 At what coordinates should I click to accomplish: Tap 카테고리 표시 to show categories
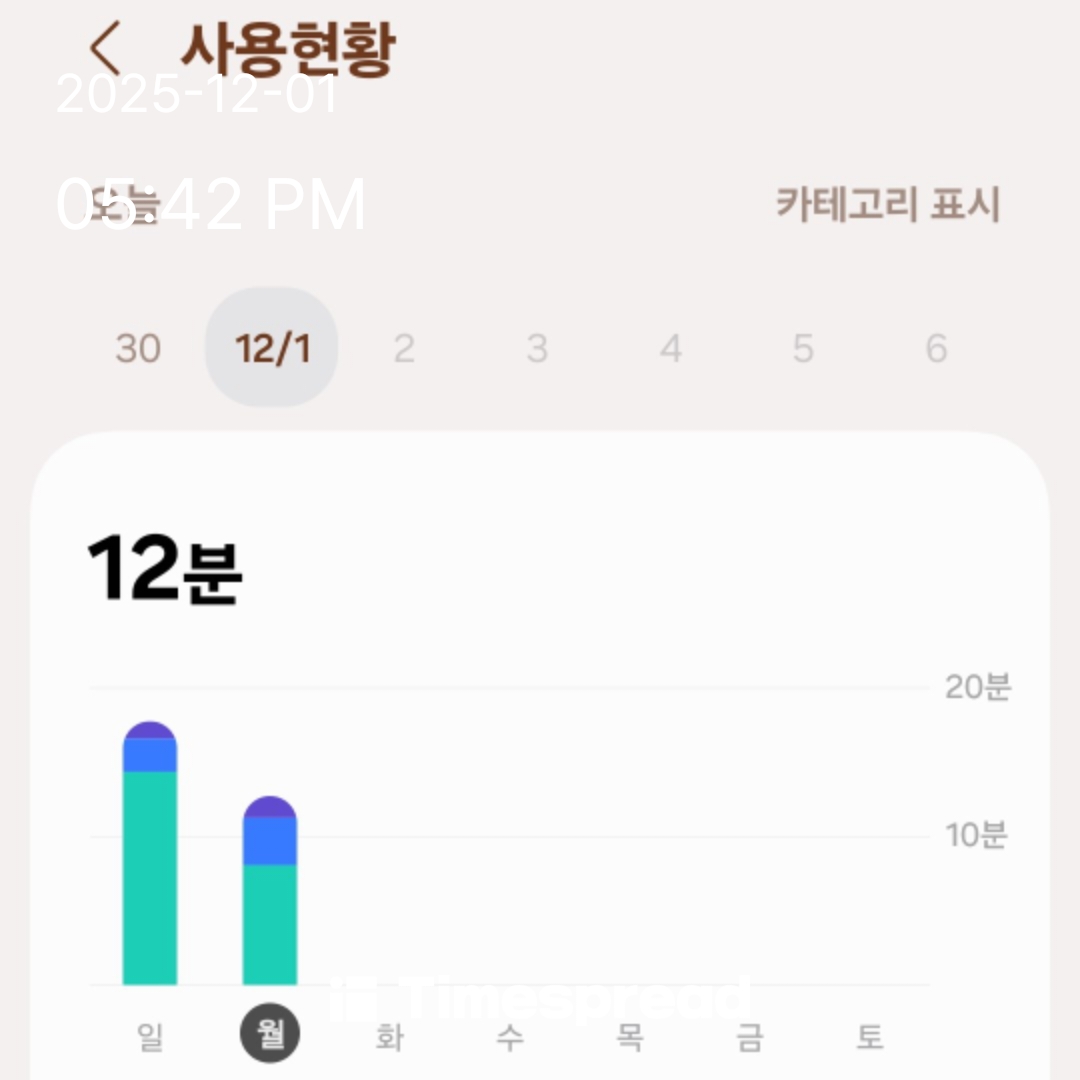pos(887,204)
